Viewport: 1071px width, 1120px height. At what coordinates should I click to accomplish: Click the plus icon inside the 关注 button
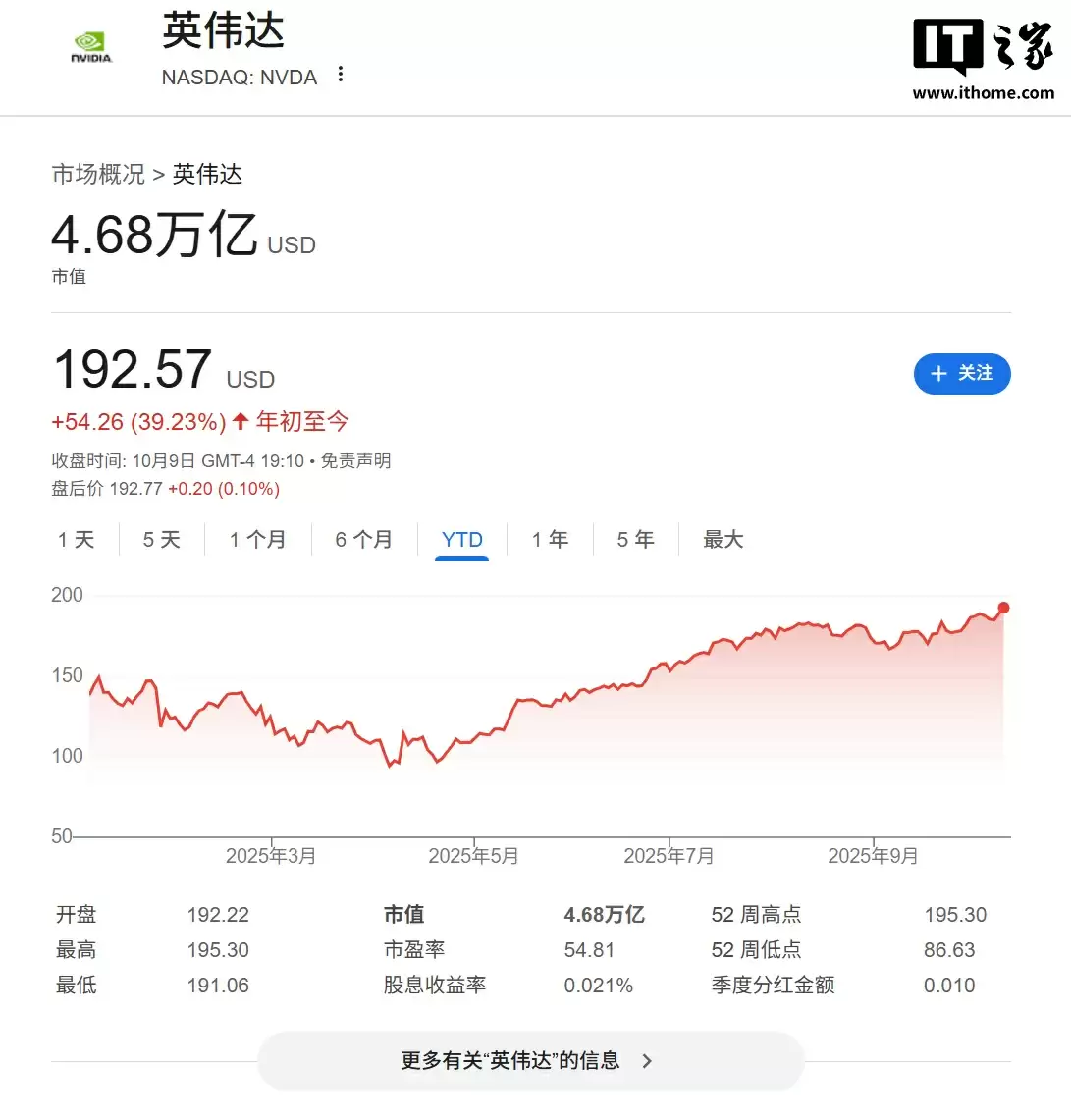point(939,374)
